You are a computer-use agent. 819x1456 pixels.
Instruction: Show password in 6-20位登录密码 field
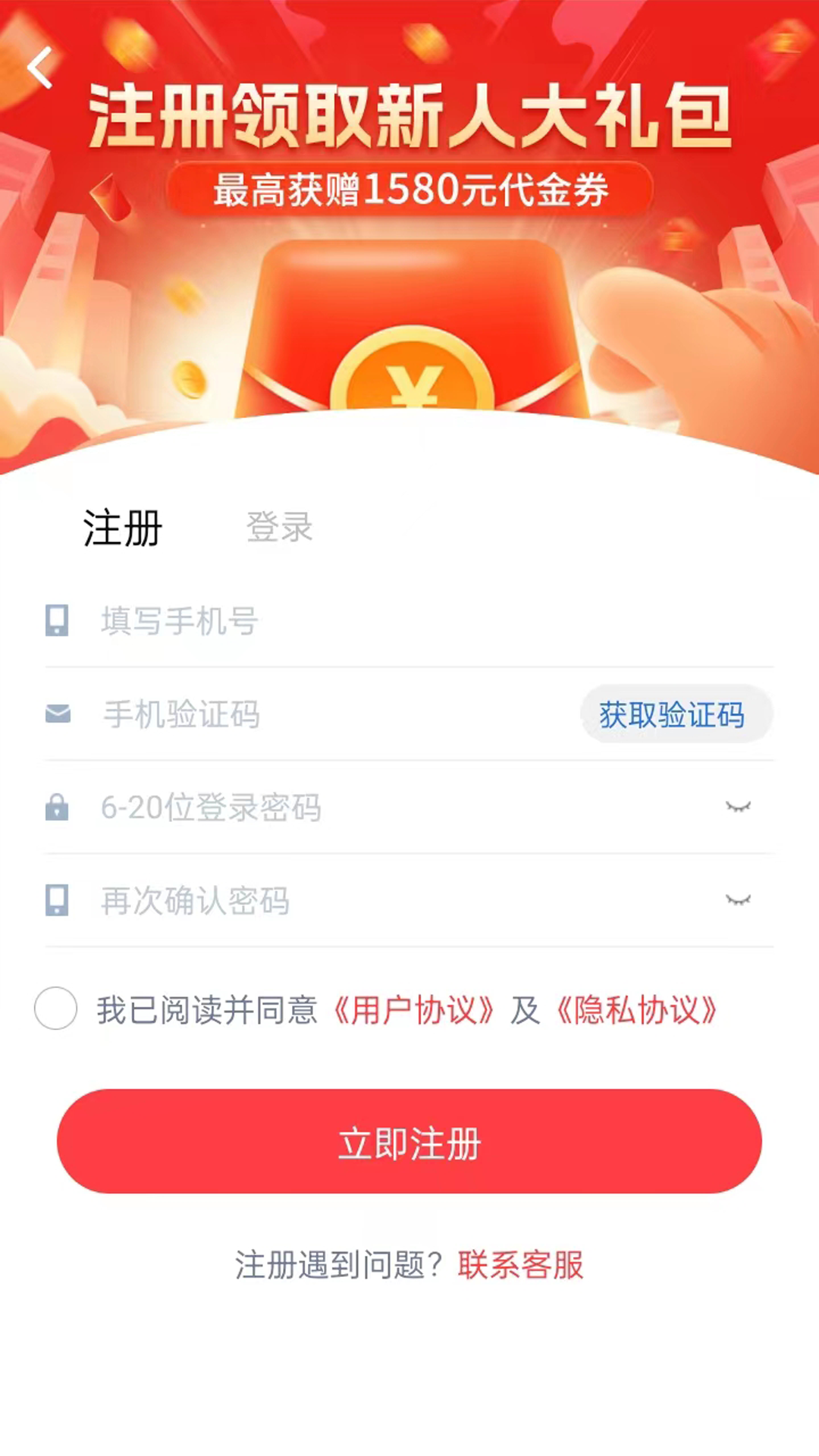pyautogui.click(x=738, y=807)
